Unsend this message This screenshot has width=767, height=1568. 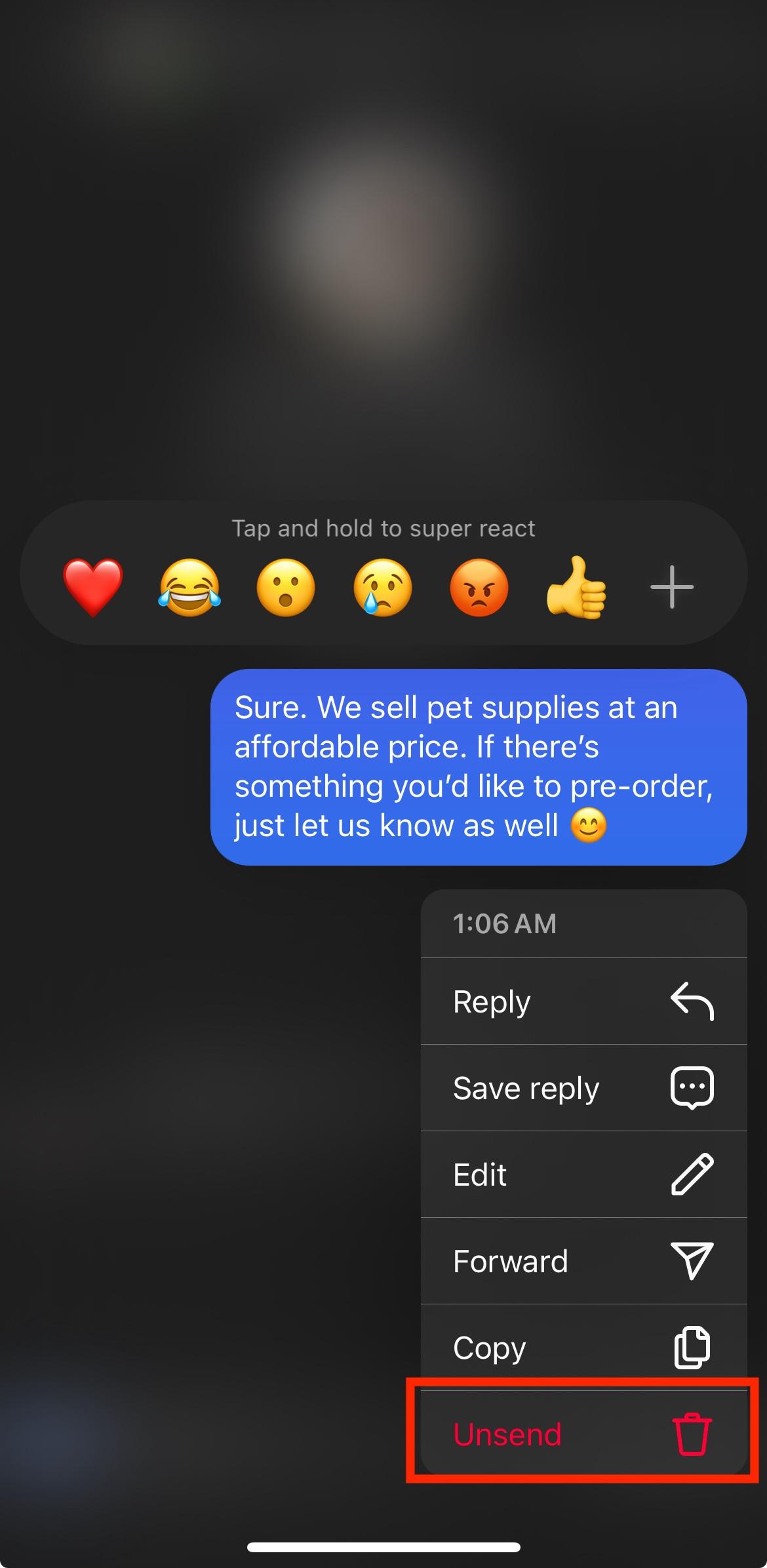583,1434
